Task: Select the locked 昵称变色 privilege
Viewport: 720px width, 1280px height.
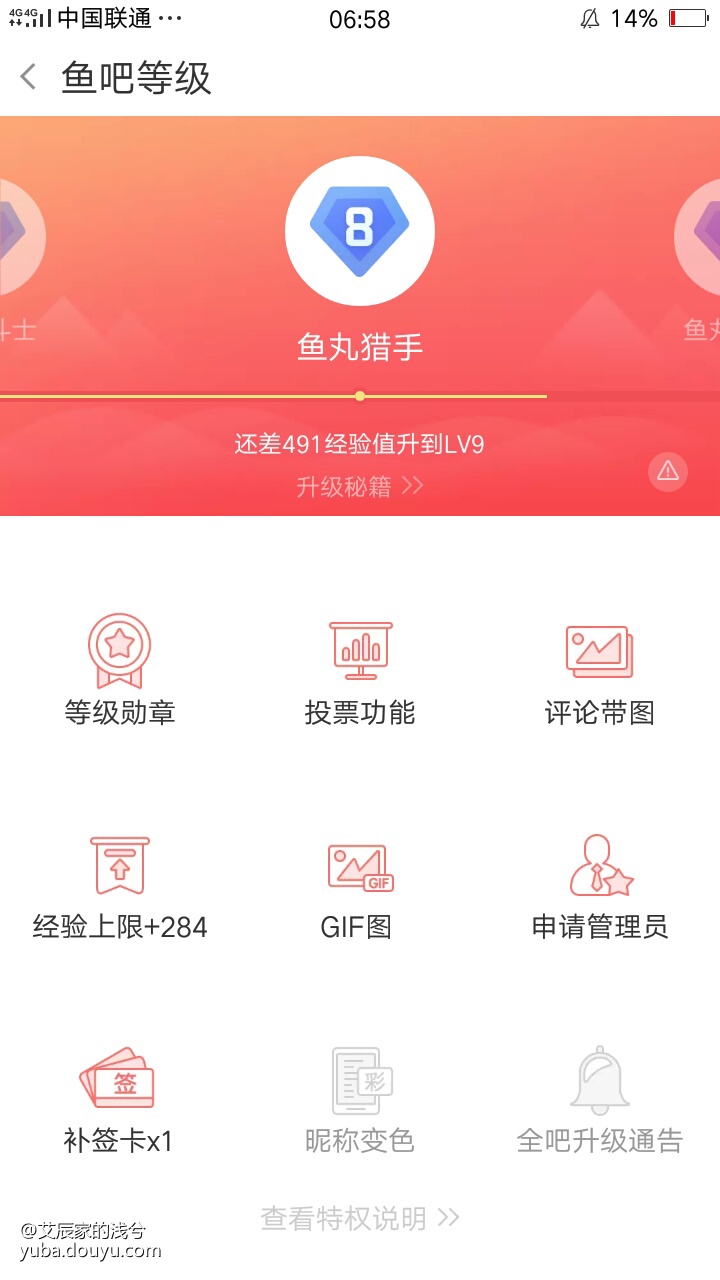Action: (x=360, y=1098)
